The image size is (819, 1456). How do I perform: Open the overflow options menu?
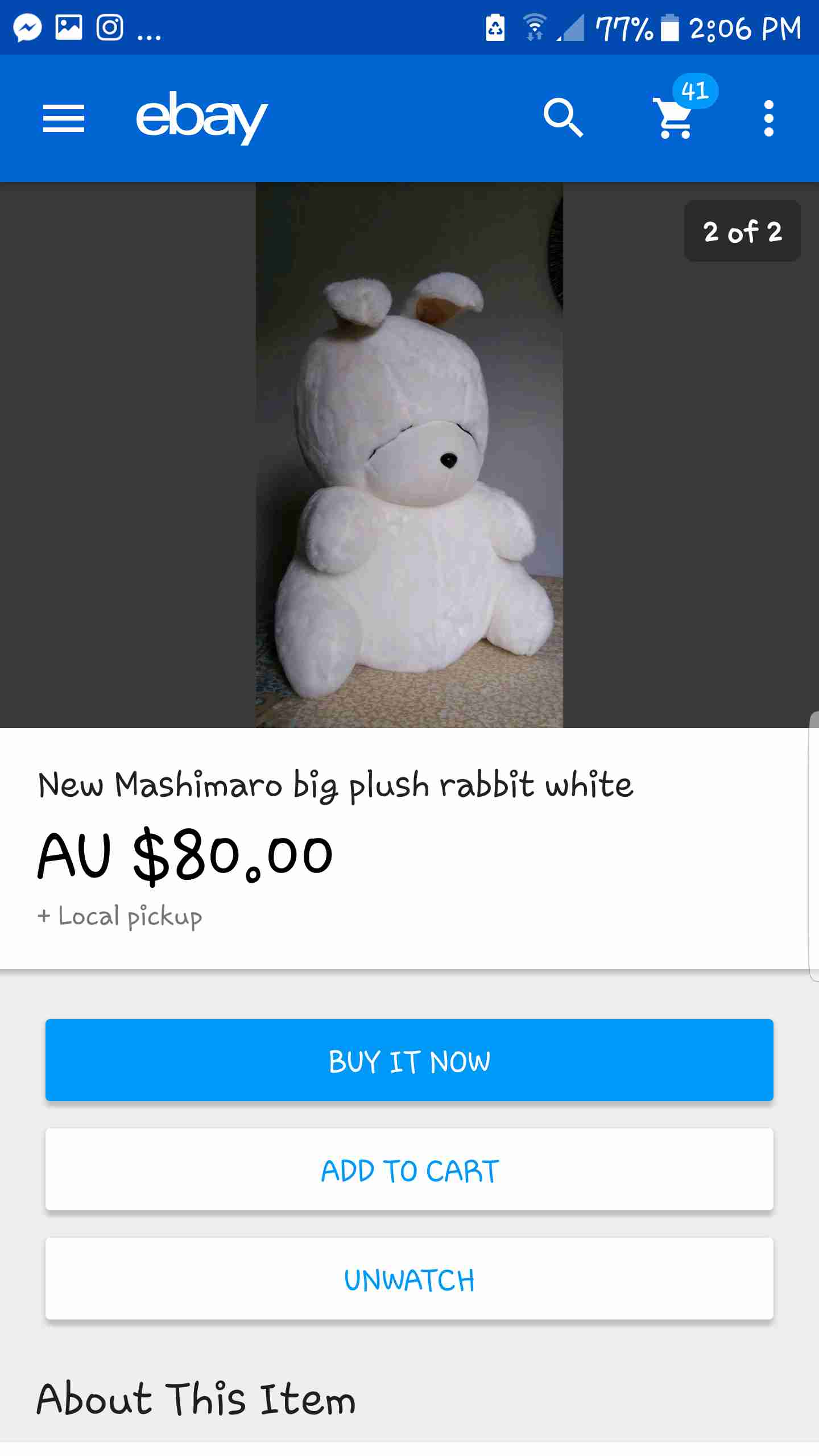768,118
